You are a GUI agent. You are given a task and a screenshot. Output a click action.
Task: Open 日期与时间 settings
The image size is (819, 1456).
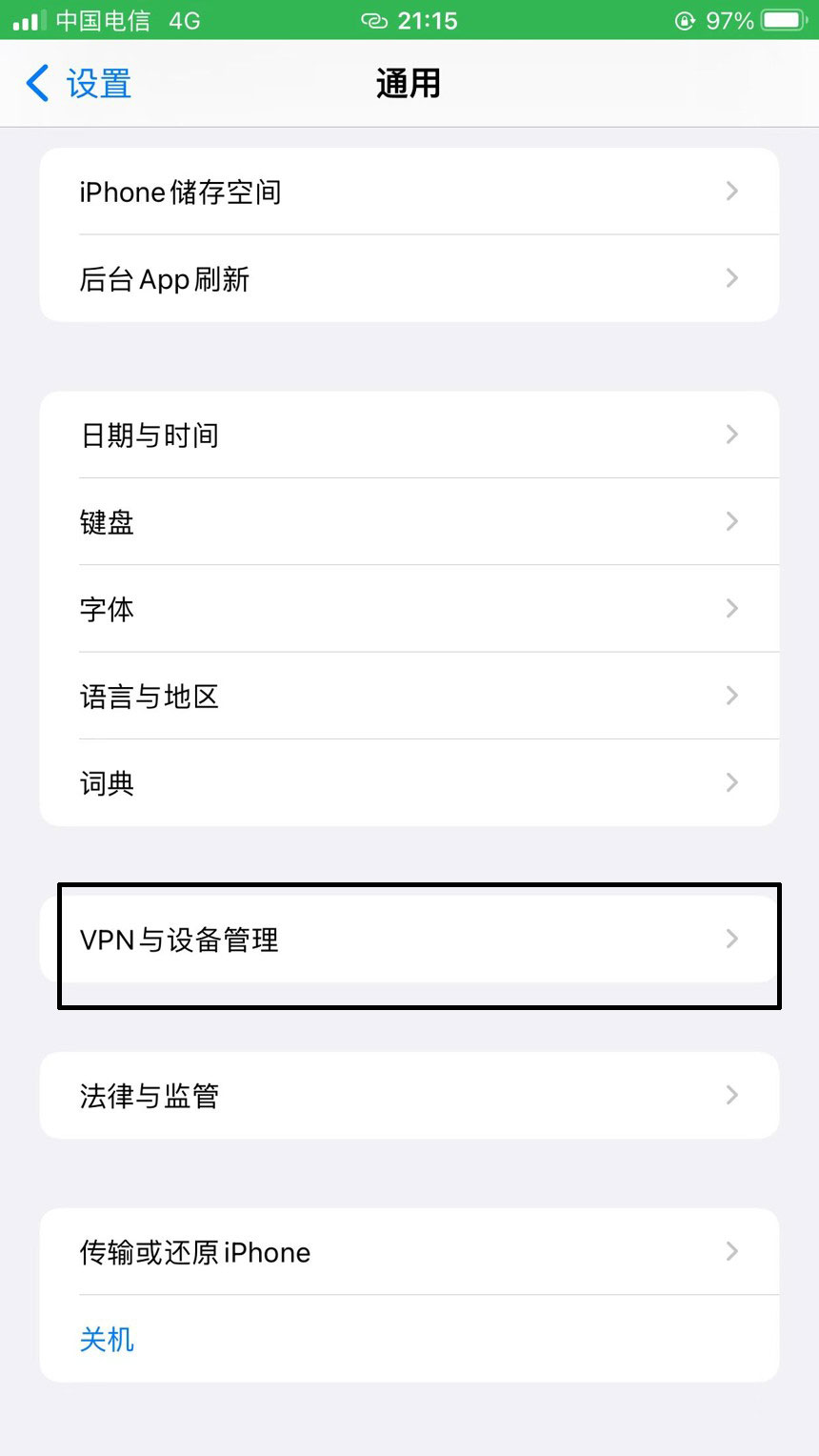pos(409,435)
